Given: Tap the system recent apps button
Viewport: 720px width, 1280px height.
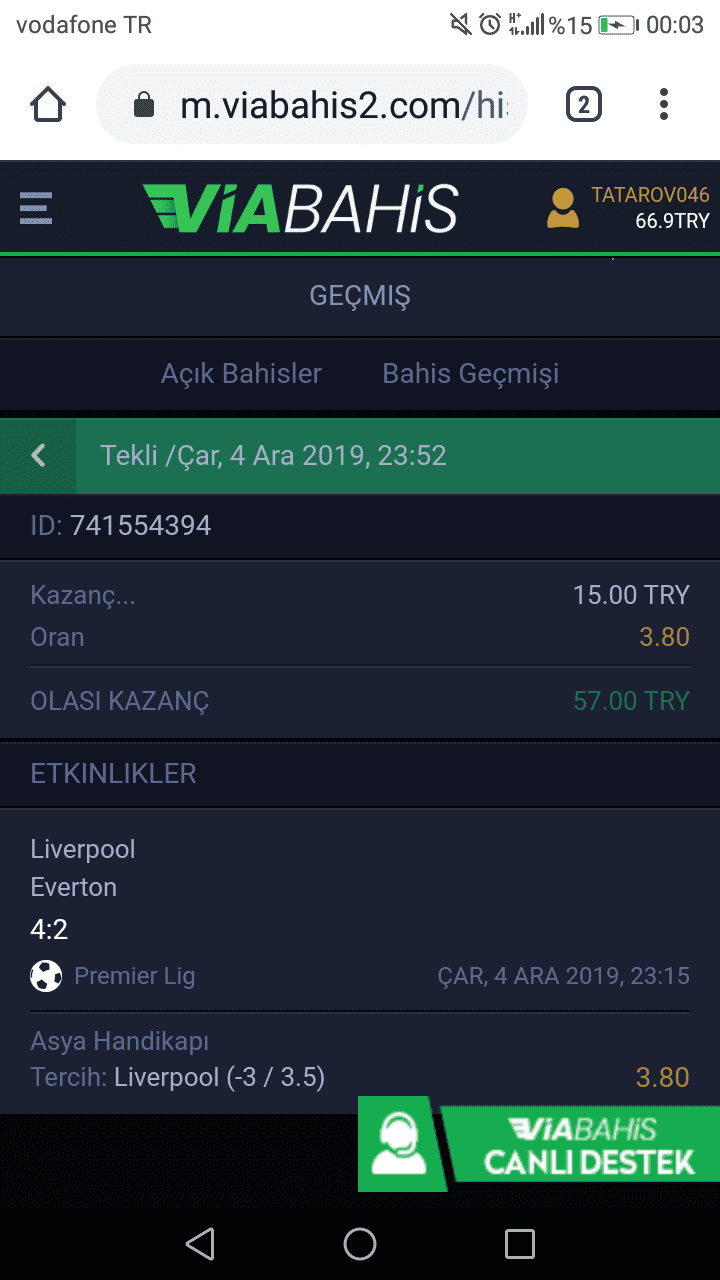Looking at the screenshot, I should coord(520,1244).
